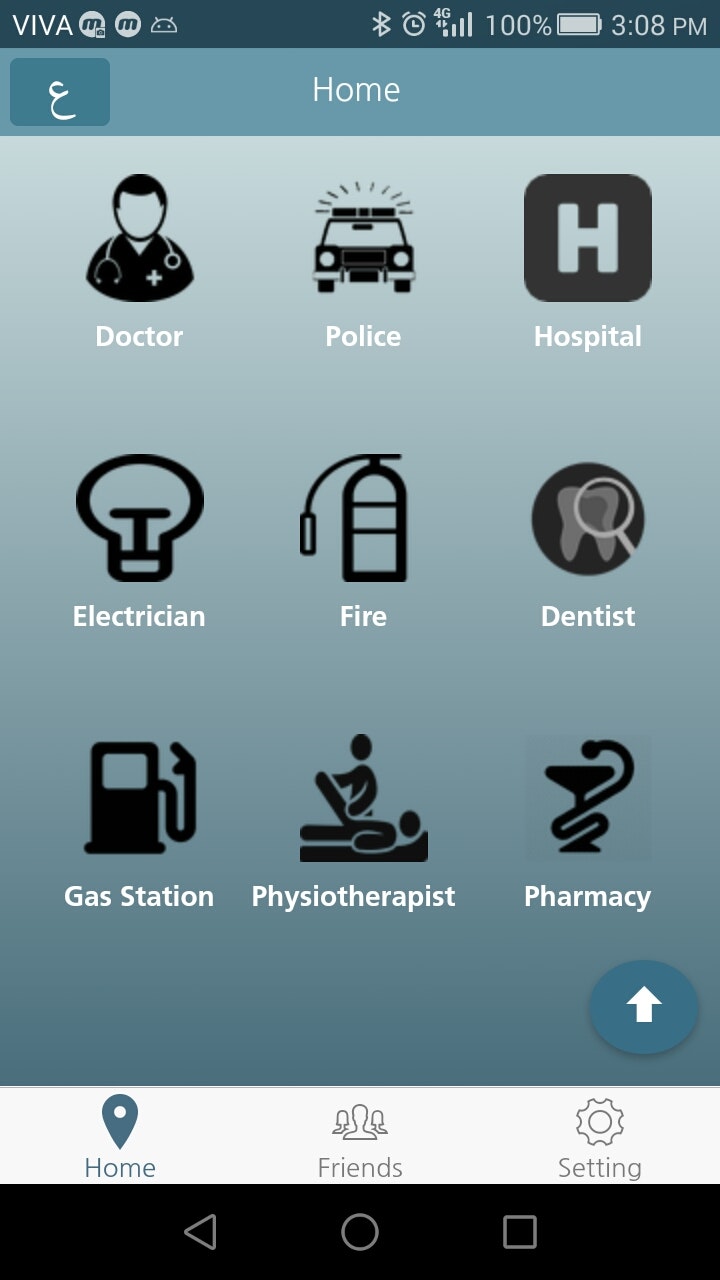
Task: Open the Fire service icon
Action: click(x=363, y=518)
